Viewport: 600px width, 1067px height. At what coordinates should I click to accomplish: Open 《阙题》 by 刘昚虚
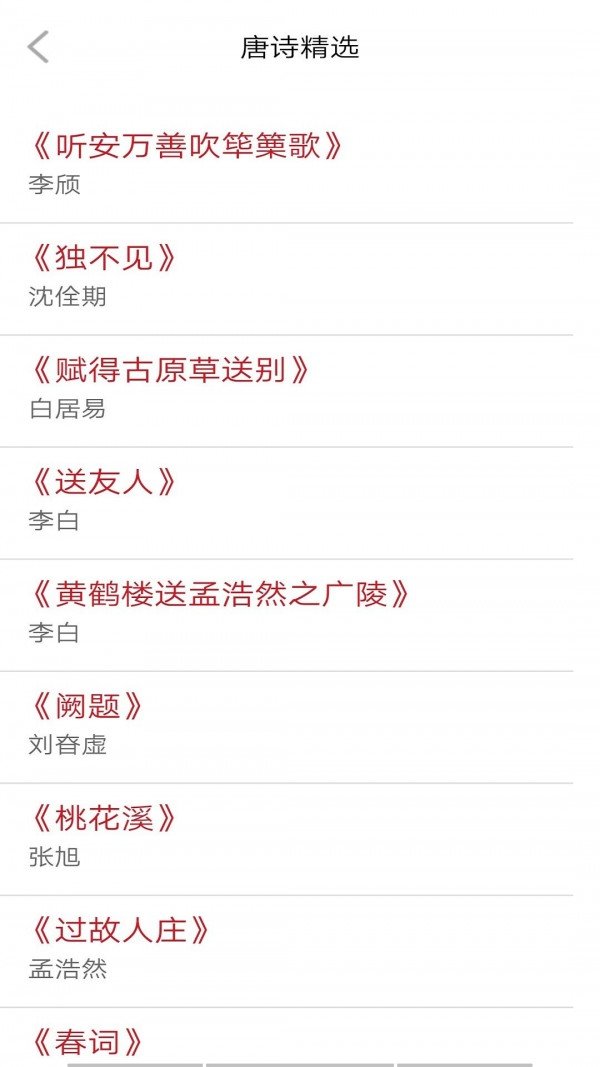click(x=88, y=707)
